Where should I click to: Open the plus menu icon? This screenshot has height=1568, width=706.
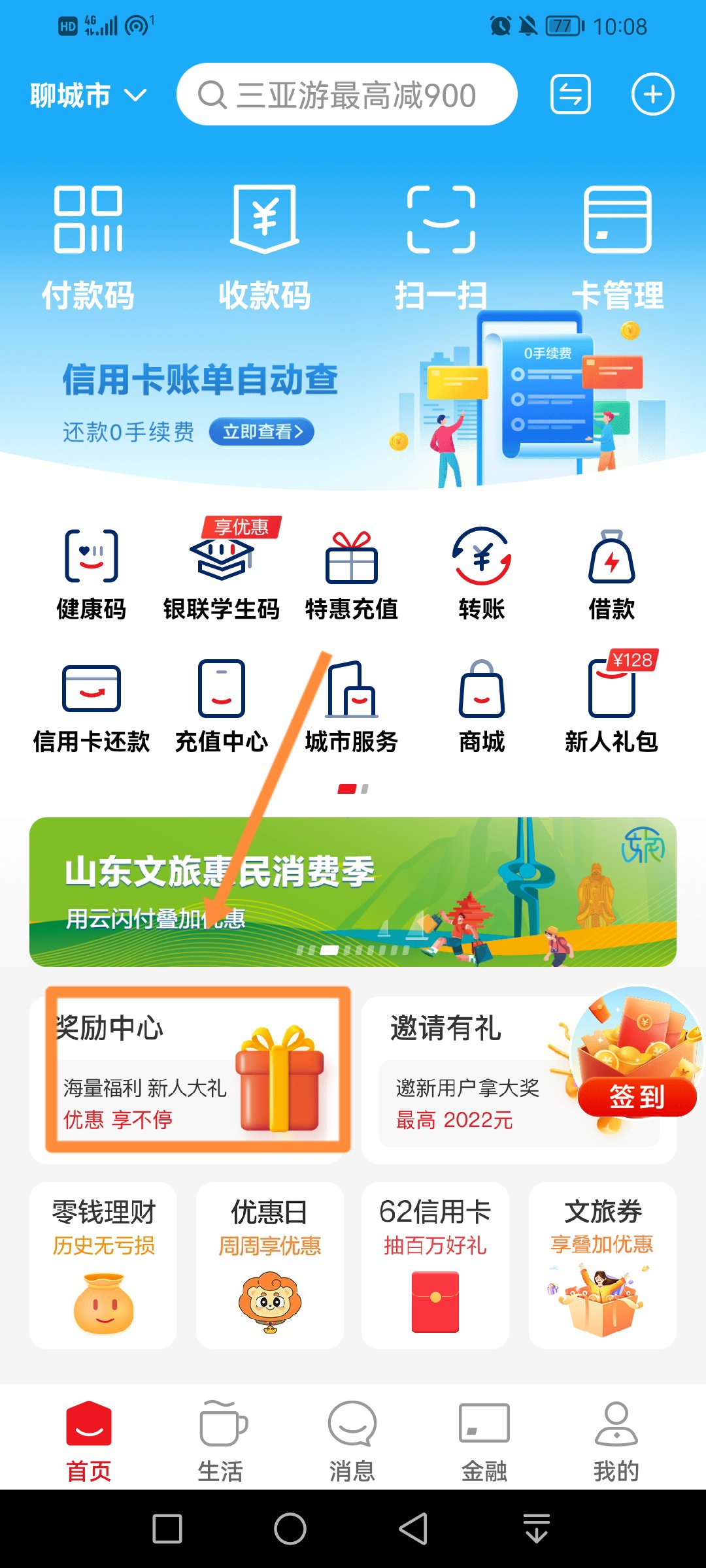(652, 95)
